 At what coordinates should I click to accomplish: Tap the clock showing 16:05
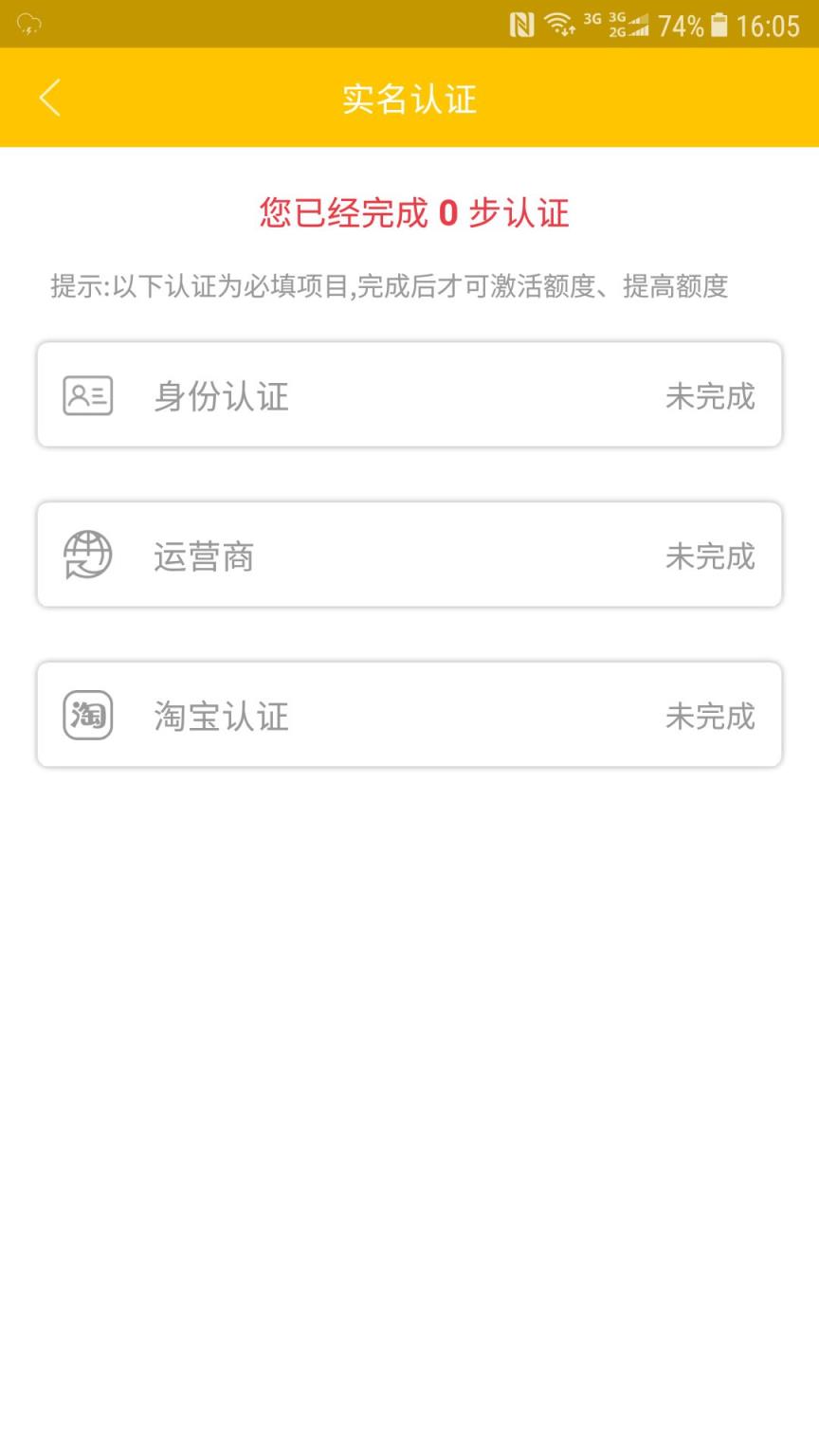click(x=770, y=26)
